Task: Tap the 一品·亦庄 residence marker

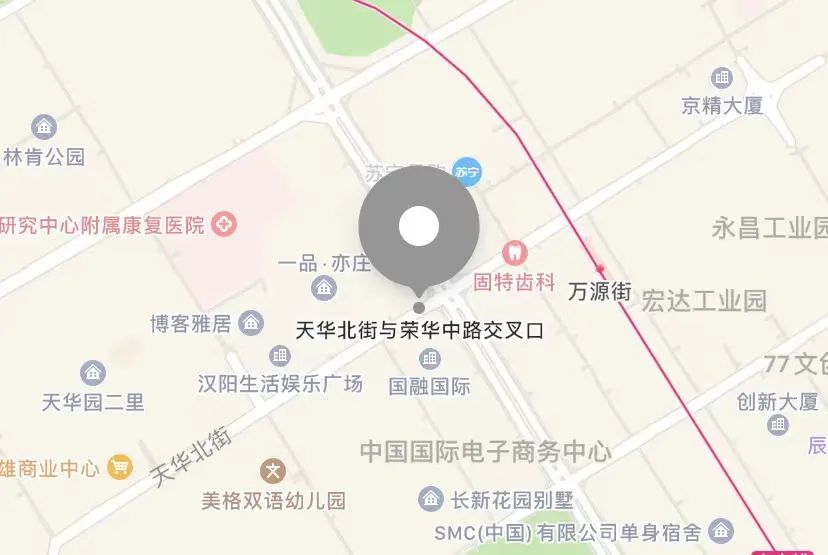Action: click(x=324, y=289)
